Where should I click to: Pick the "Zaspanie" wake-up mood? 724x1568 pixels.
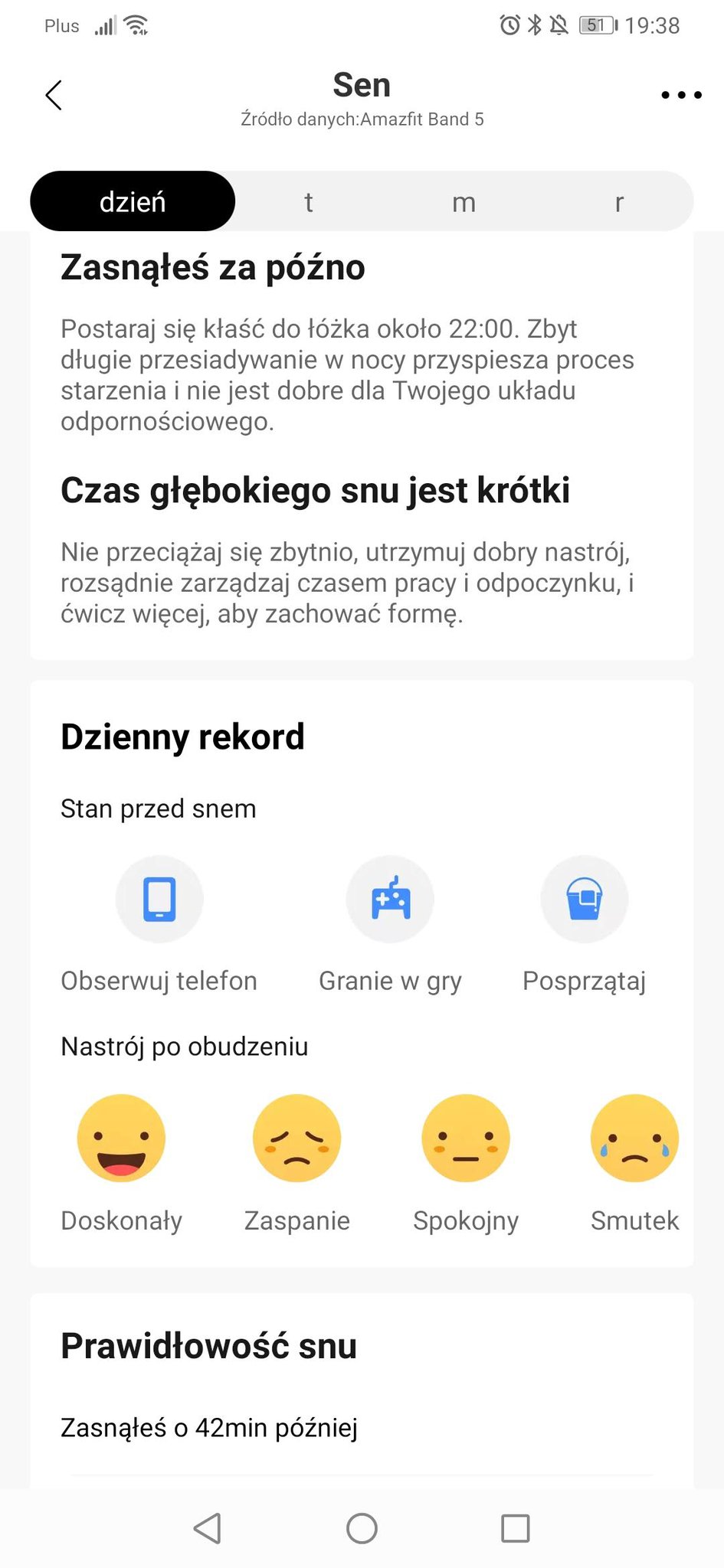click(297, 1138)
